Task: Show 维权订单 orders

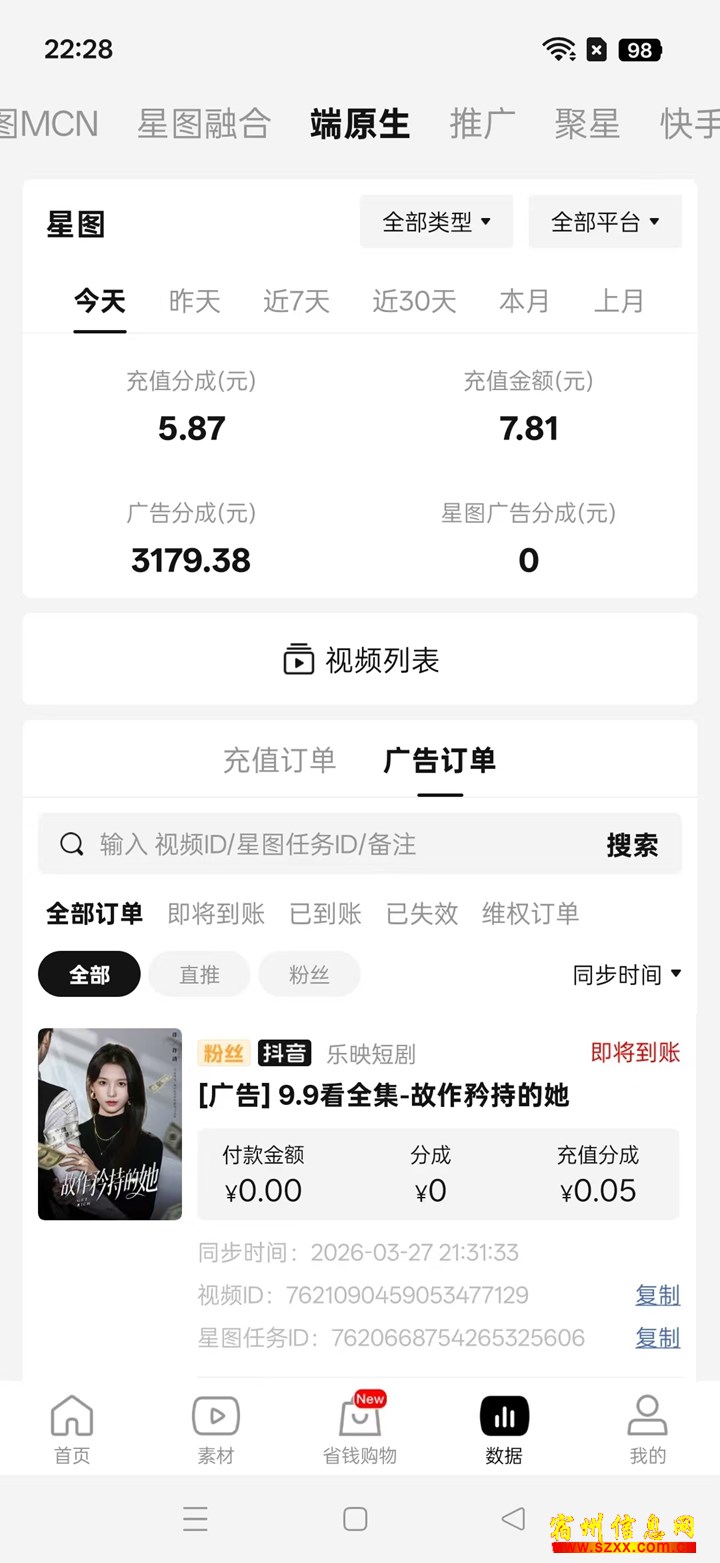Action: [530, 913]
